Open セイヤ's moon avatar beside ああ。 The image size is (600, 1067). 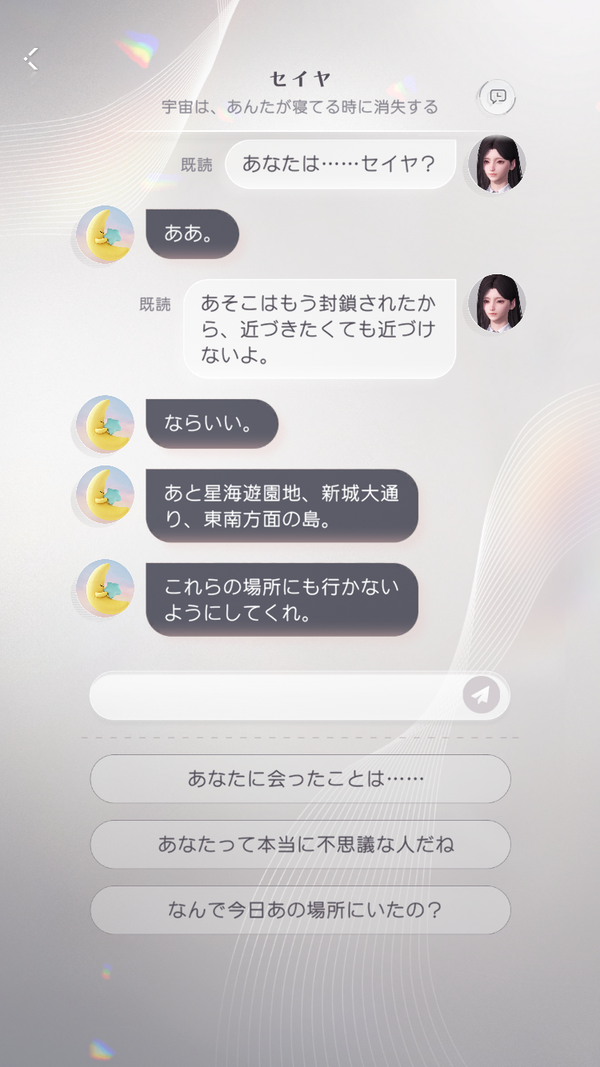[105, 234]
